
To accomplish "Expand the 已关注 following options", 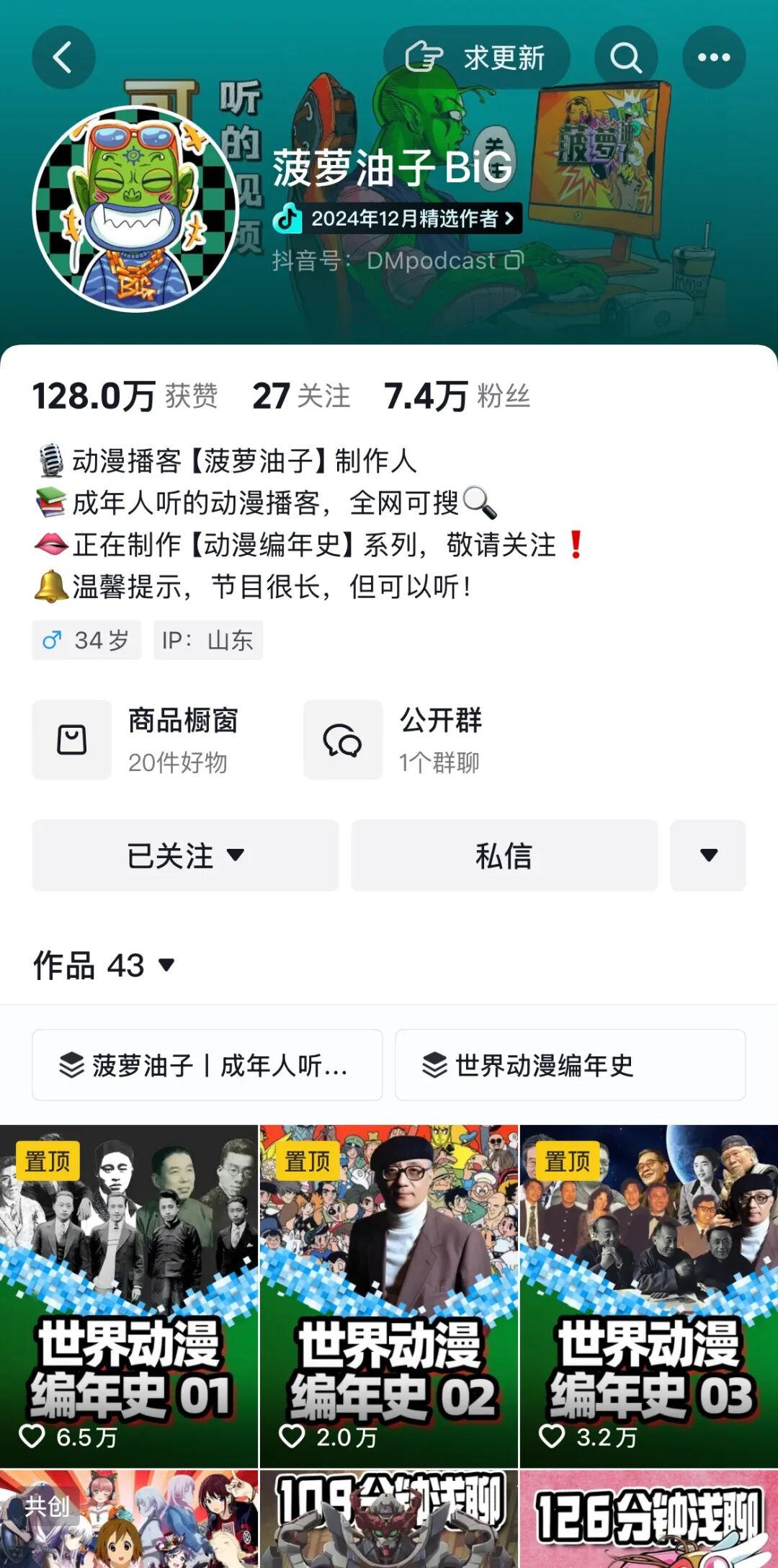I will pyautogui.click(x=185, y=855).
